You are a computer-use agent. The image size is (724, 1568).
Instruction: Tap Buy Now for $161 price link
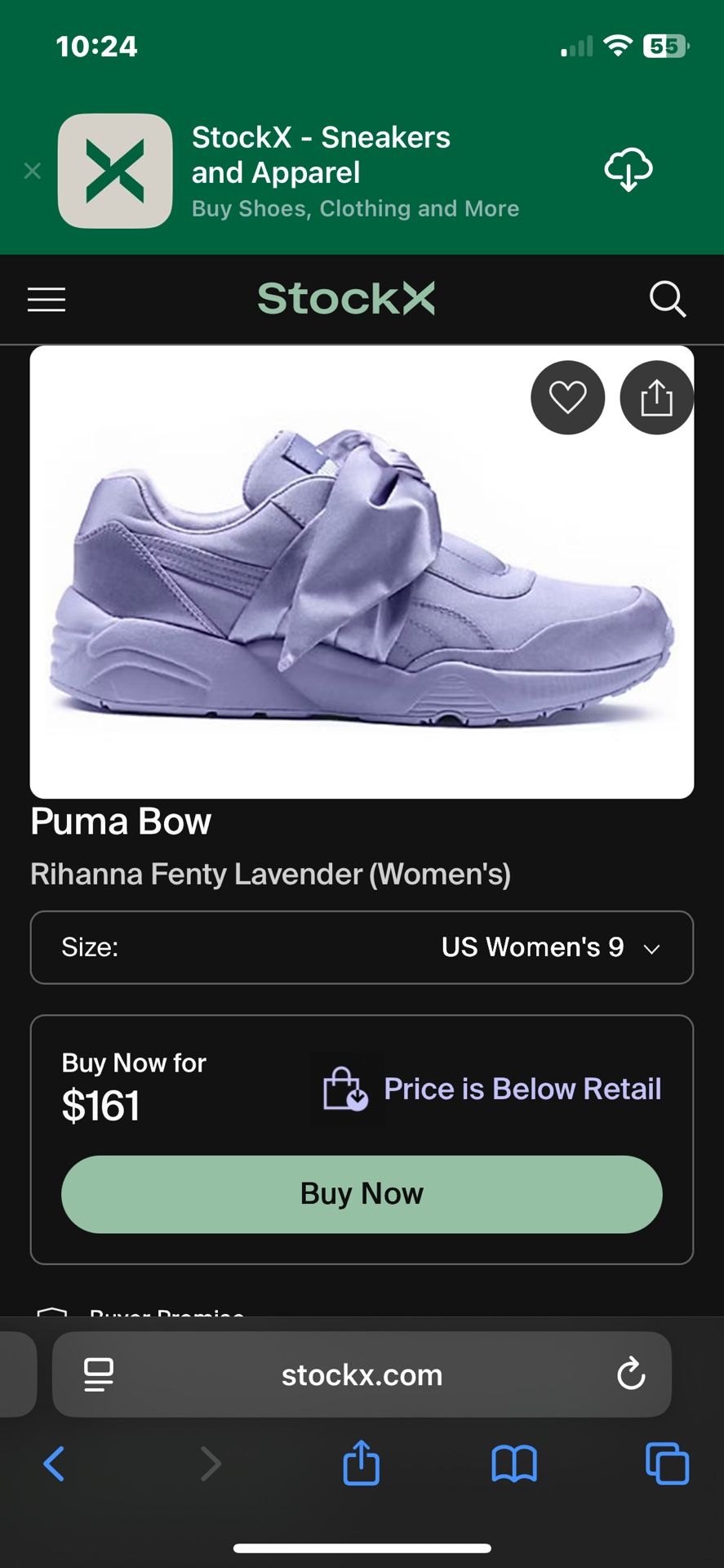pos(133,1086)
